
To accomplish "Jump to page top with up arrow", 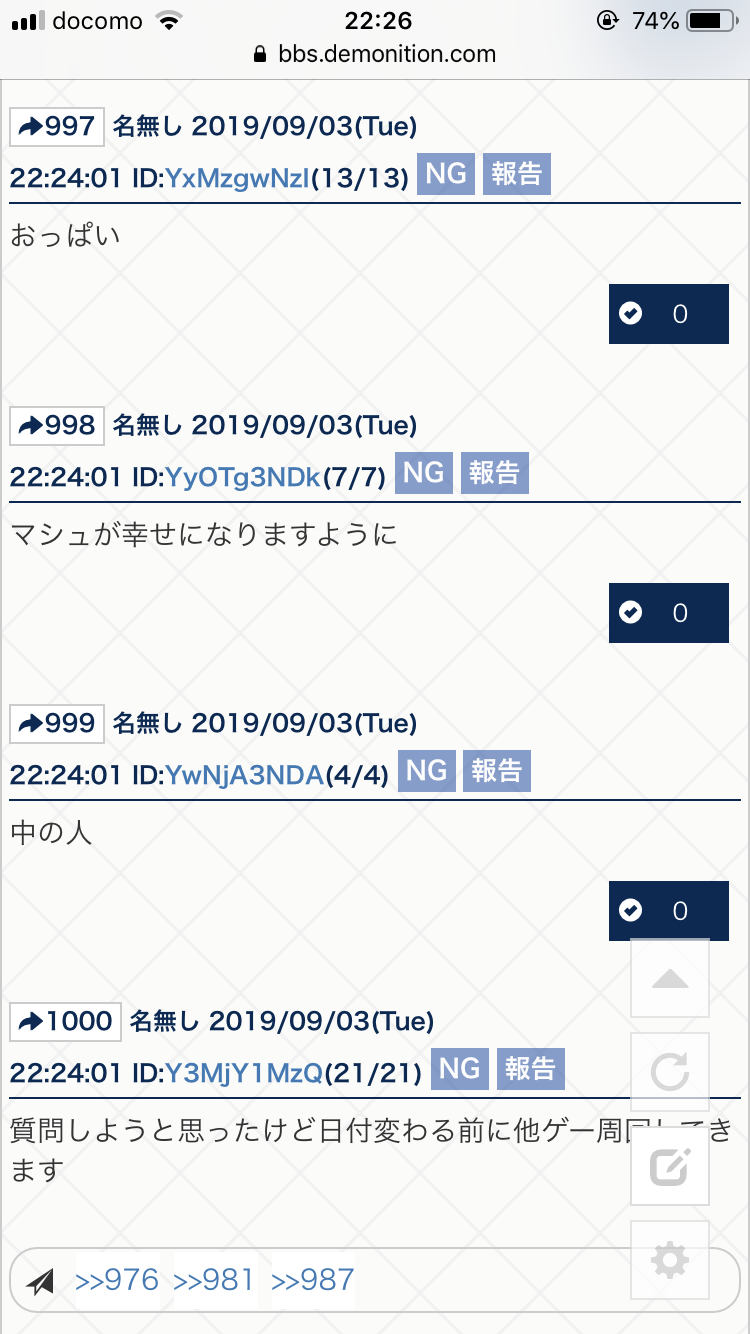I will 669,979.
